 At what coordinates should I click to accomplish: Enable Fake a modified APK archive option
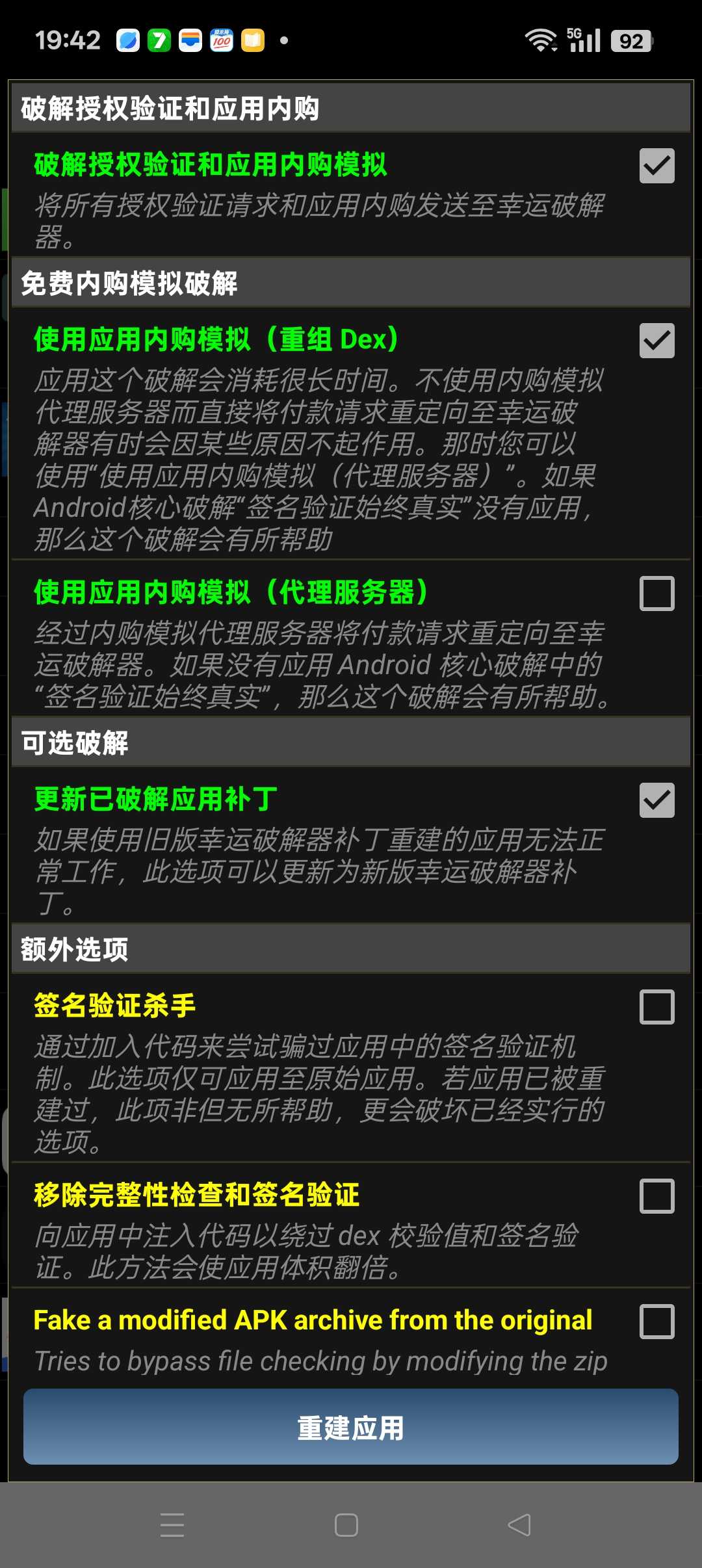click(x=656, y=1322)
